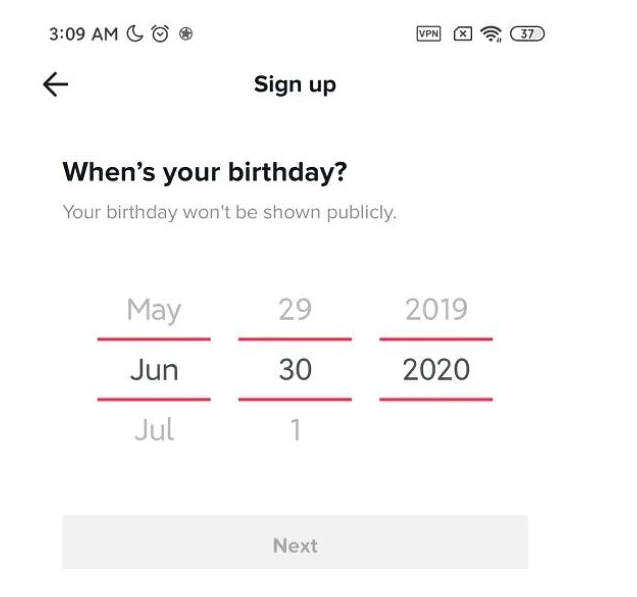Tap the Next button

[295, 545]
